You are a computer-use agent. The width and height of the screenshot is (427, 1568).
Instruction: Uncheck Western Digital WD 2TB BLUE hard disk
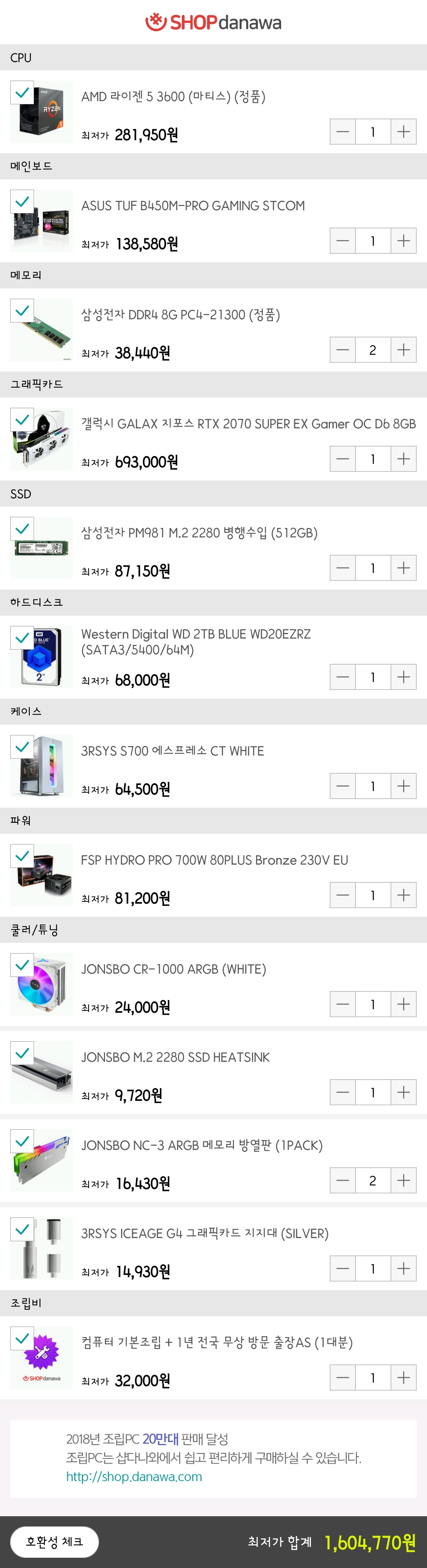(x=23, y=637)
